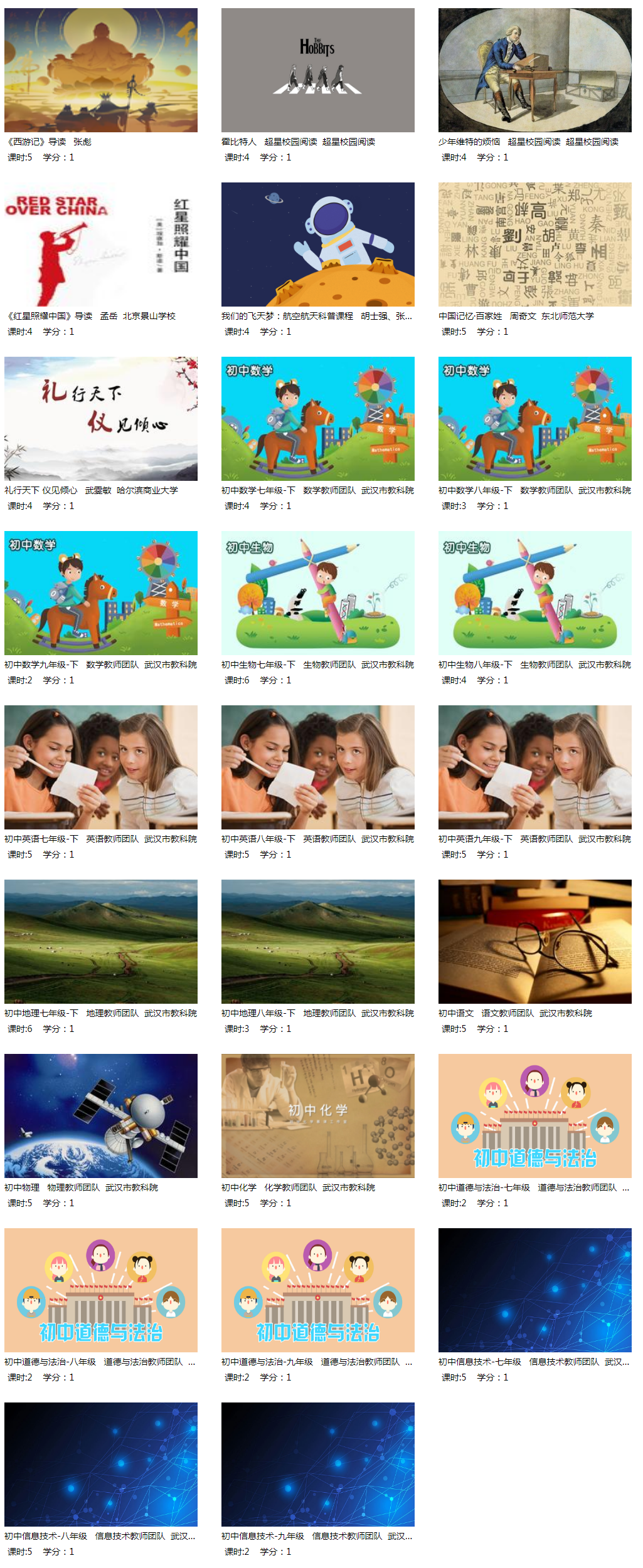Screen dimensions: 643x1568
Task: Open 初中数学八年级-下 course
Action: [534, 419]
